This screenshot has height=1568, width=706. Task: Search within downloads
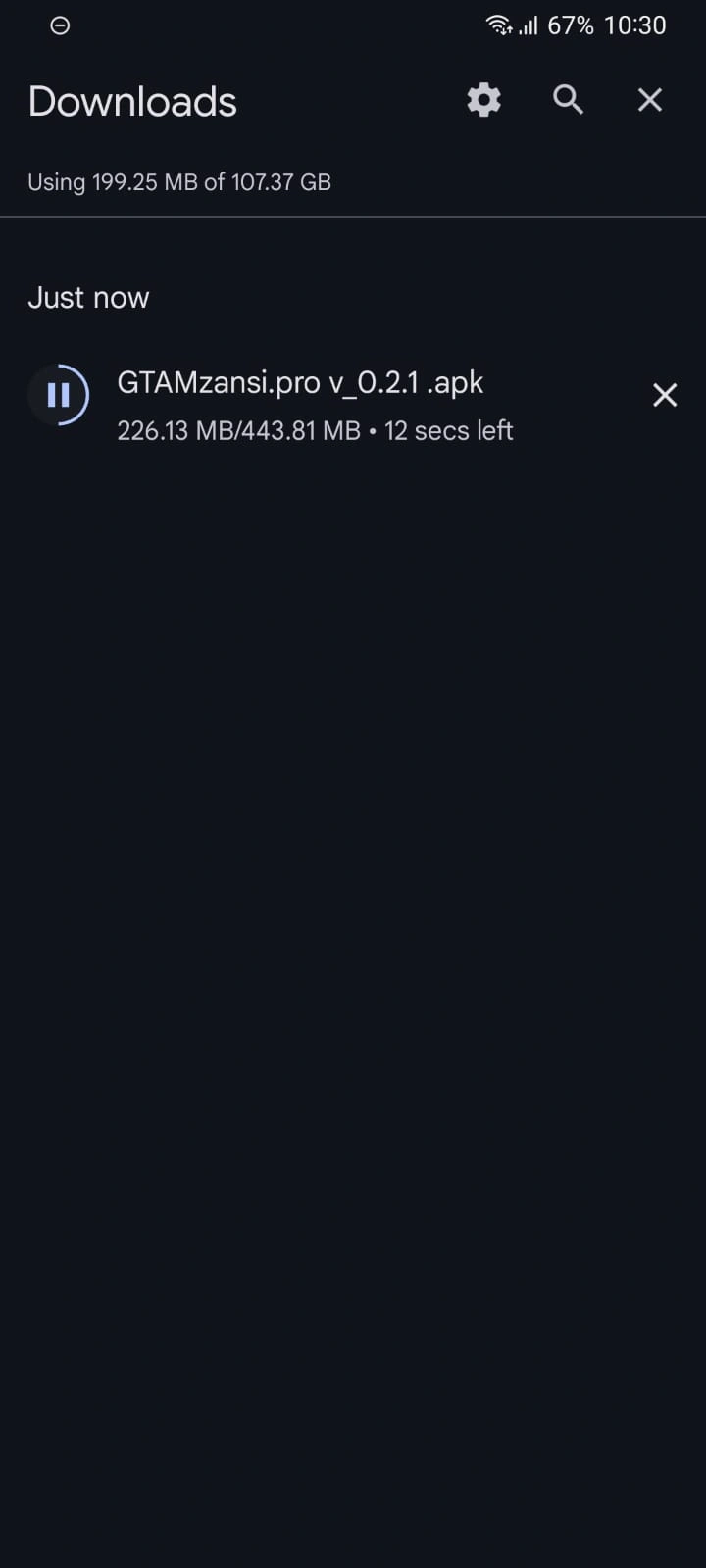coord(568,100)
